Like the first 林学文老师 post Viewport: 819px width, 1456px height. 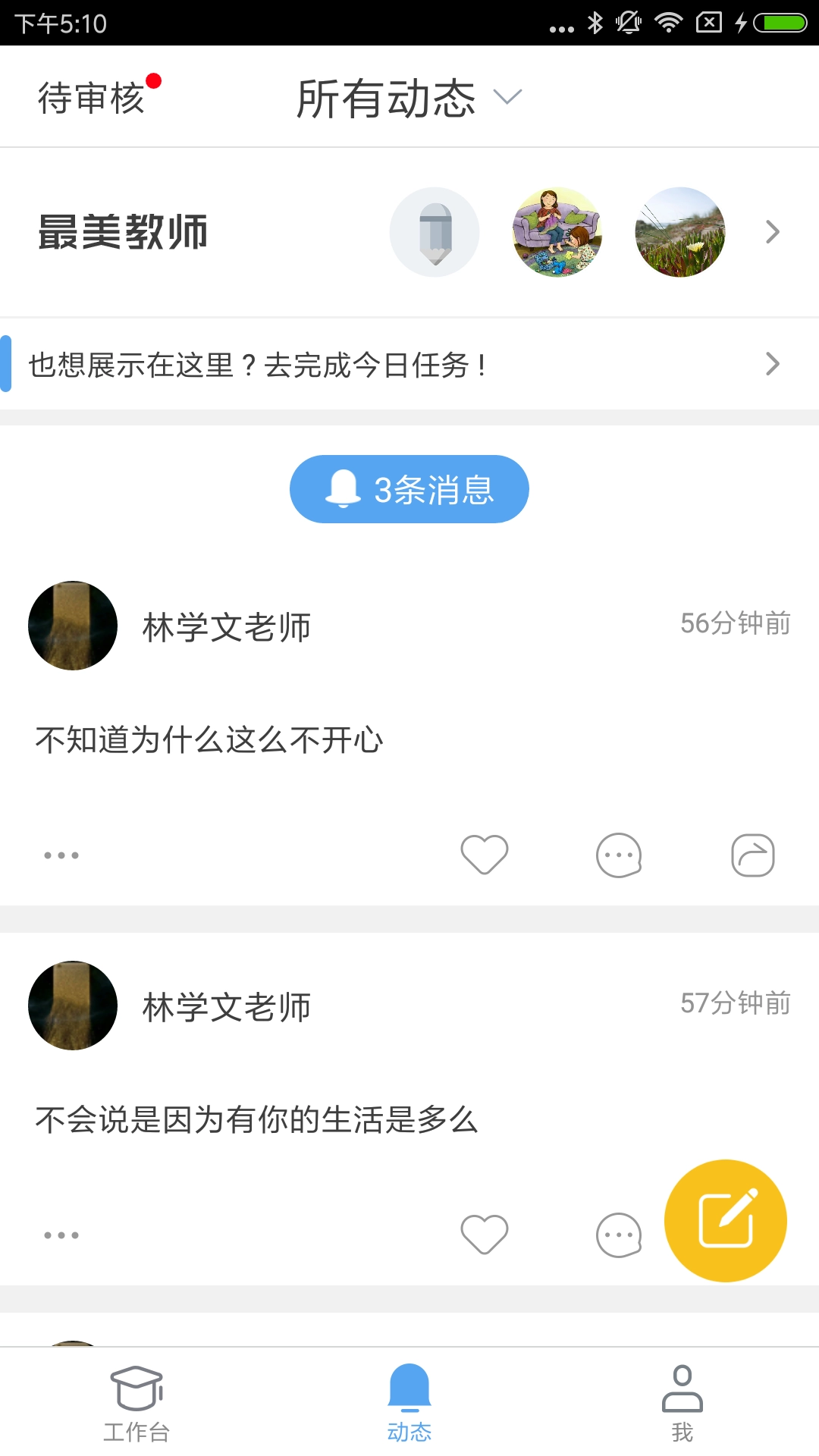click(485, 854)
